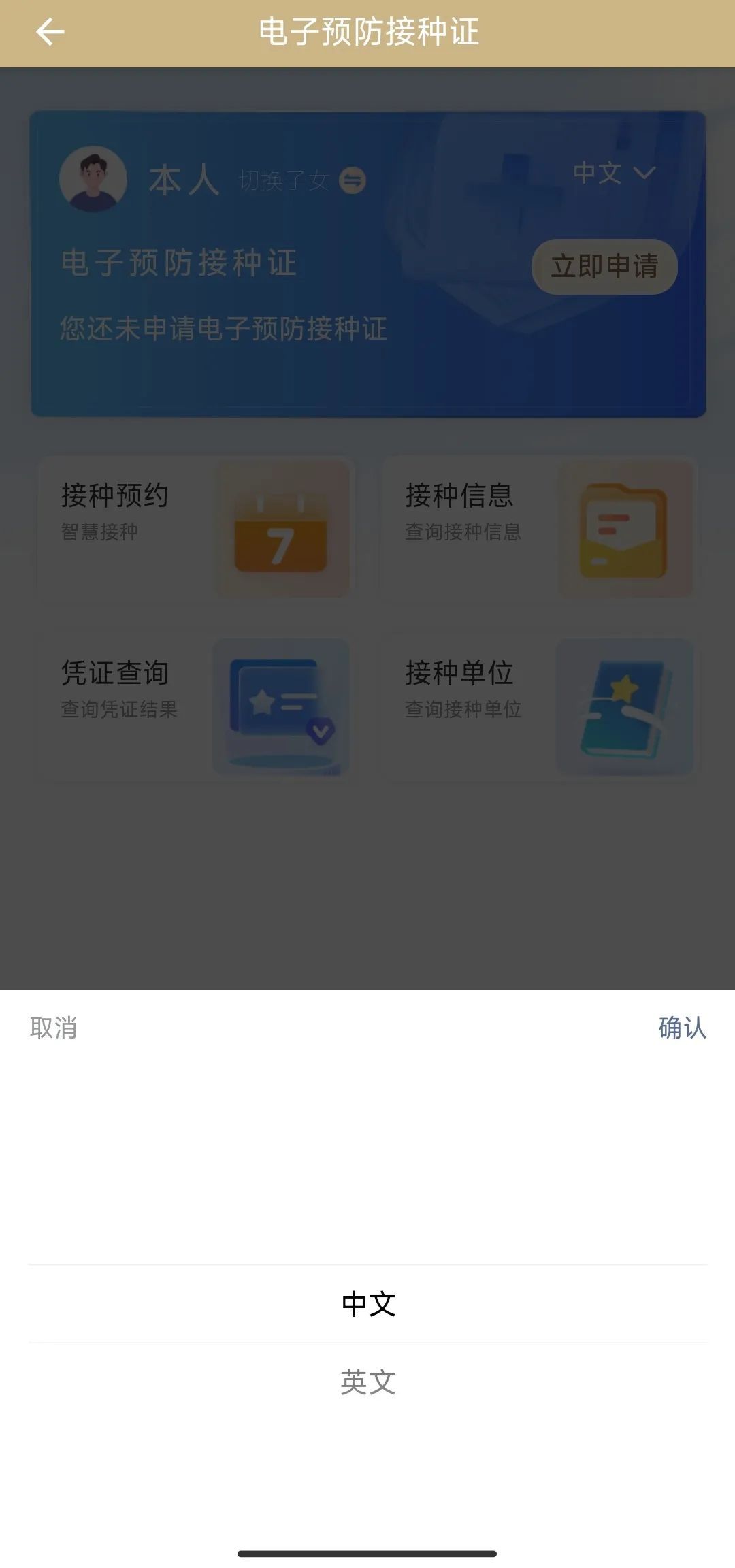Select 中文 in the language picker

point(367,1303)
